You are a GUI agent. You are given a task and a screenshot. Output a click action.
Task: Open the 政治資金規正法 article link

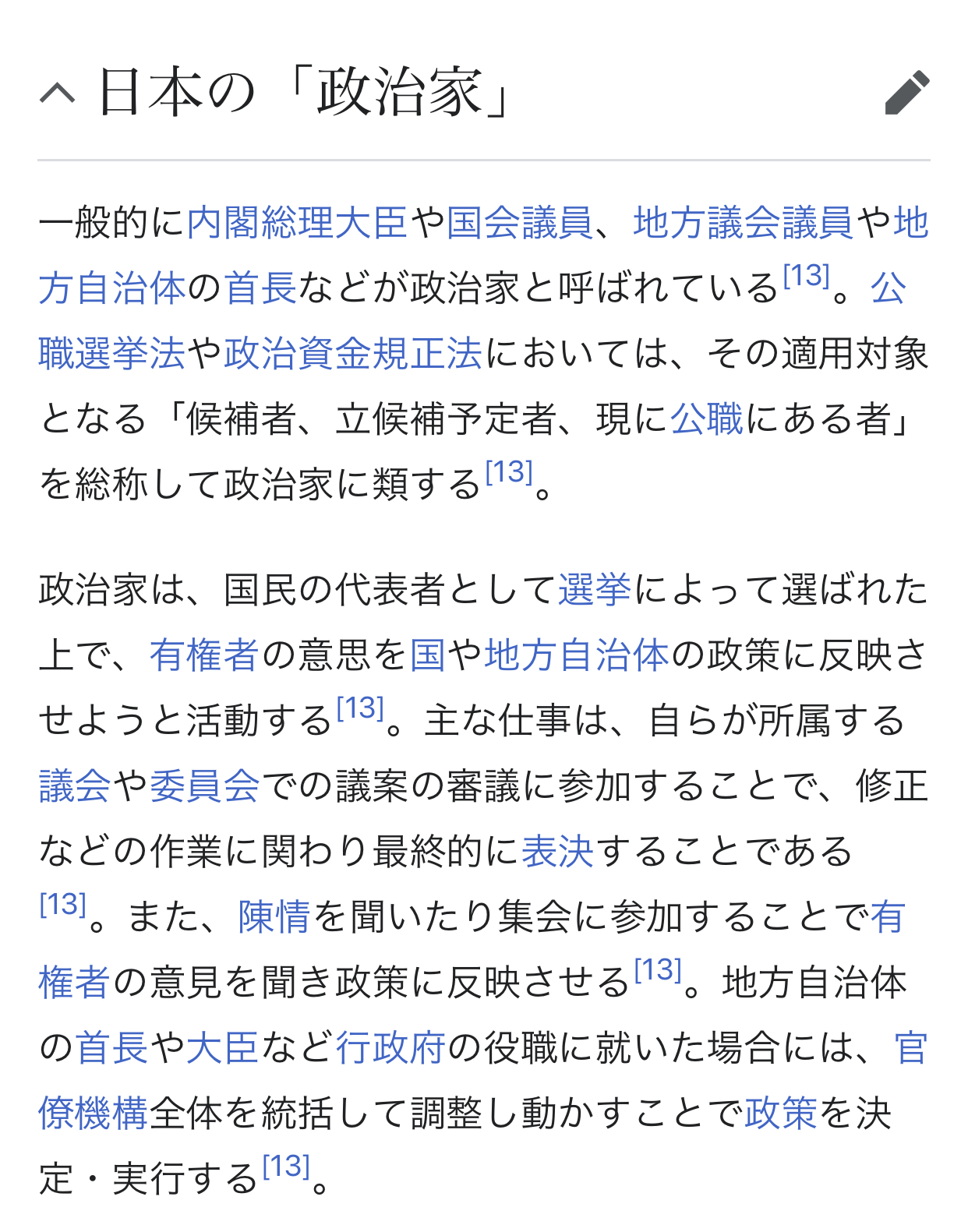click(x=354, y=354)
